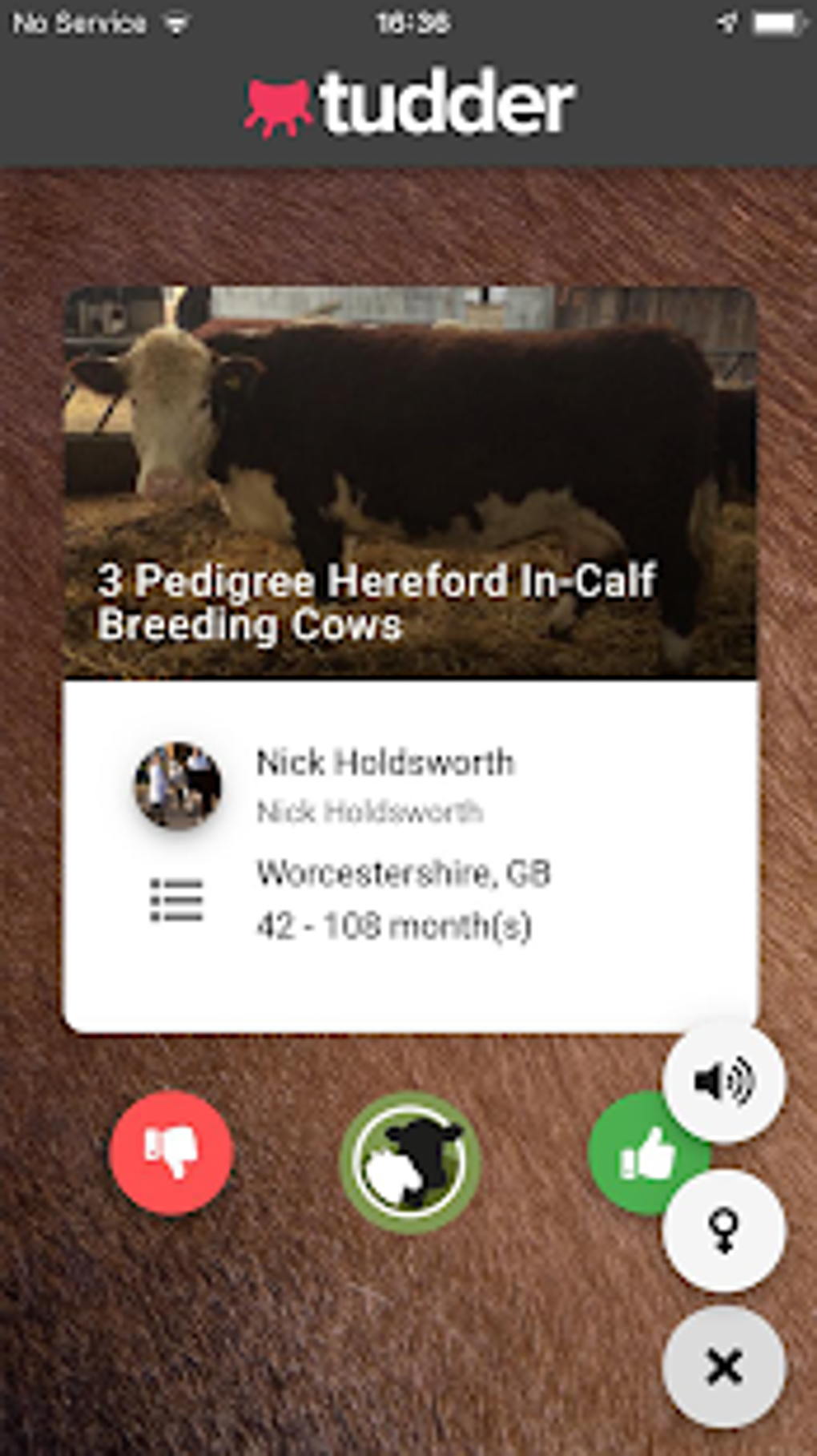817x1456 pixels.
Task: Tap the round cow icon button
Action: (x=409, y=1161)
